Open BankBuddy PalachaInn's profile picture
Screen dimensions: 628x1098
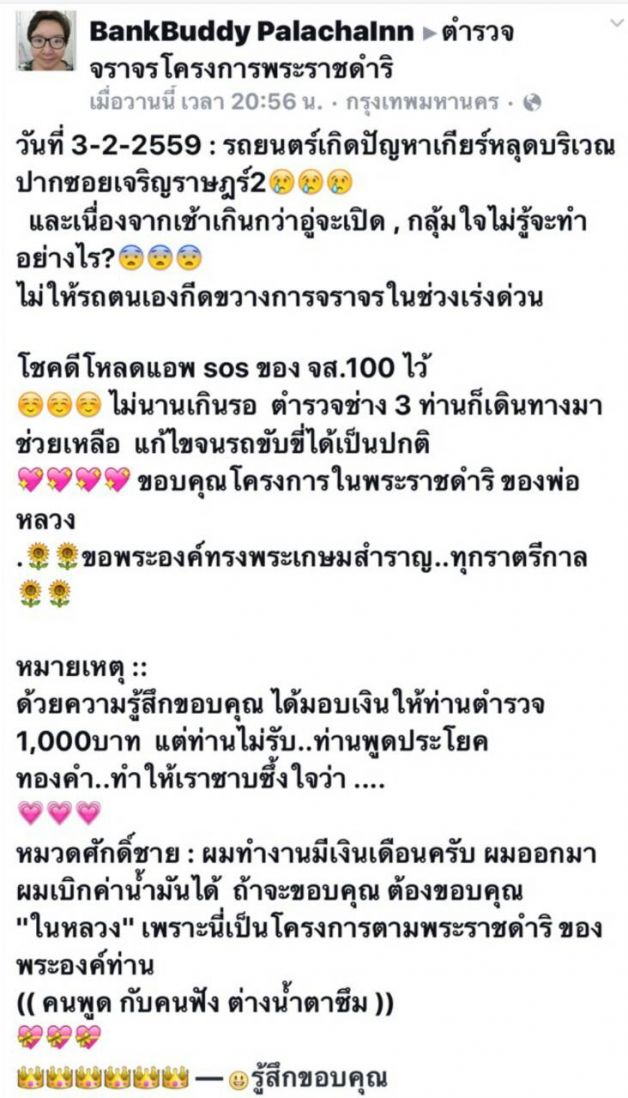point(46,42)
